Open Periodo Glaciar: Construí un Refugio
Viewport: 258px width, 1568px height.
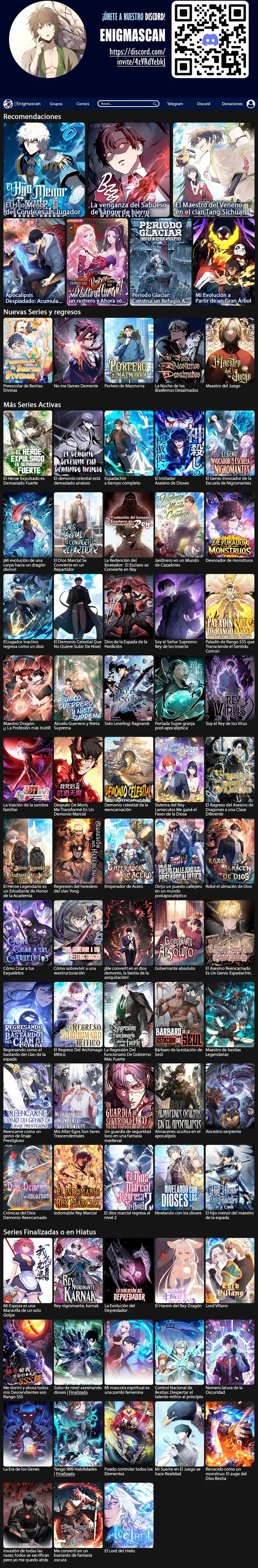tap(160, 261)
